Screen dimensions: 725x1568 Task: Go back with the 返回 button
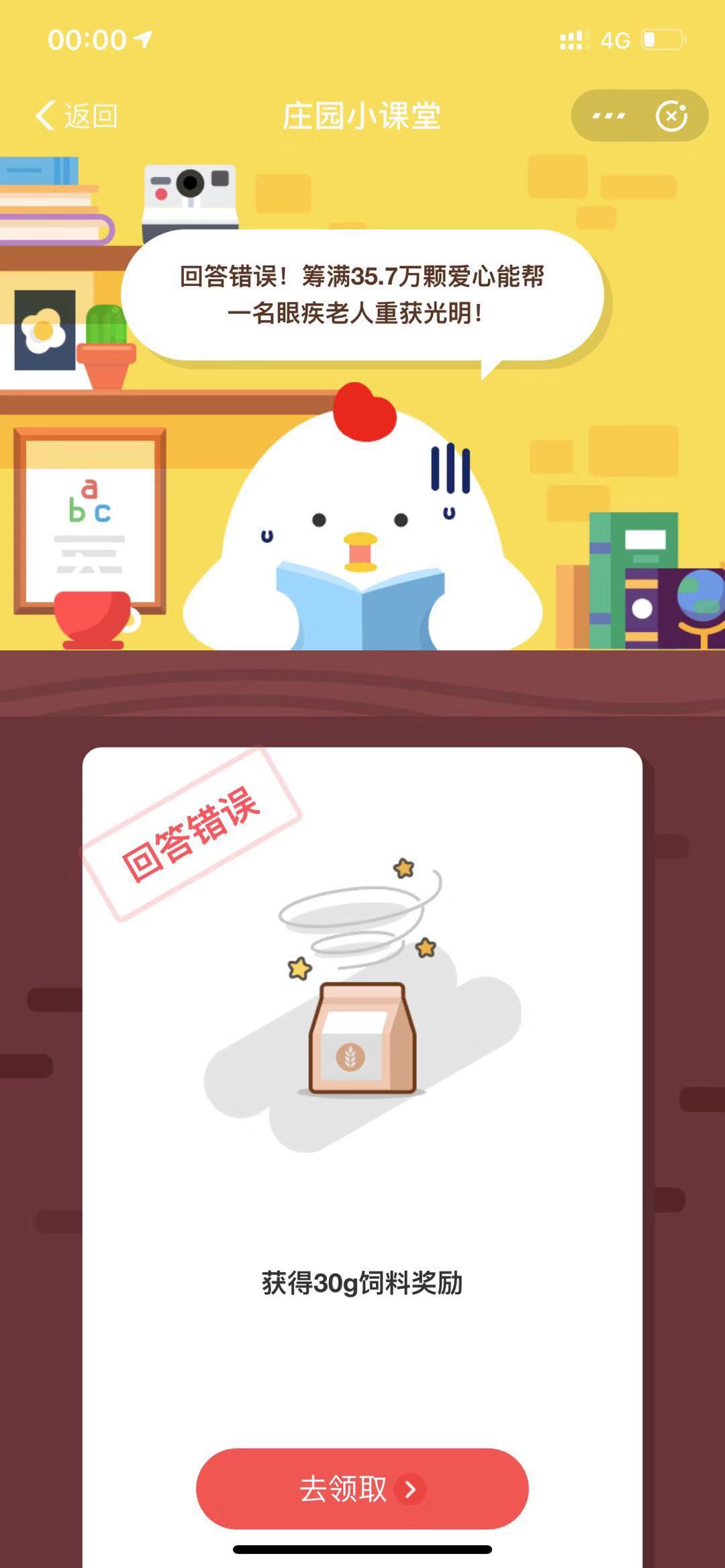77,116
